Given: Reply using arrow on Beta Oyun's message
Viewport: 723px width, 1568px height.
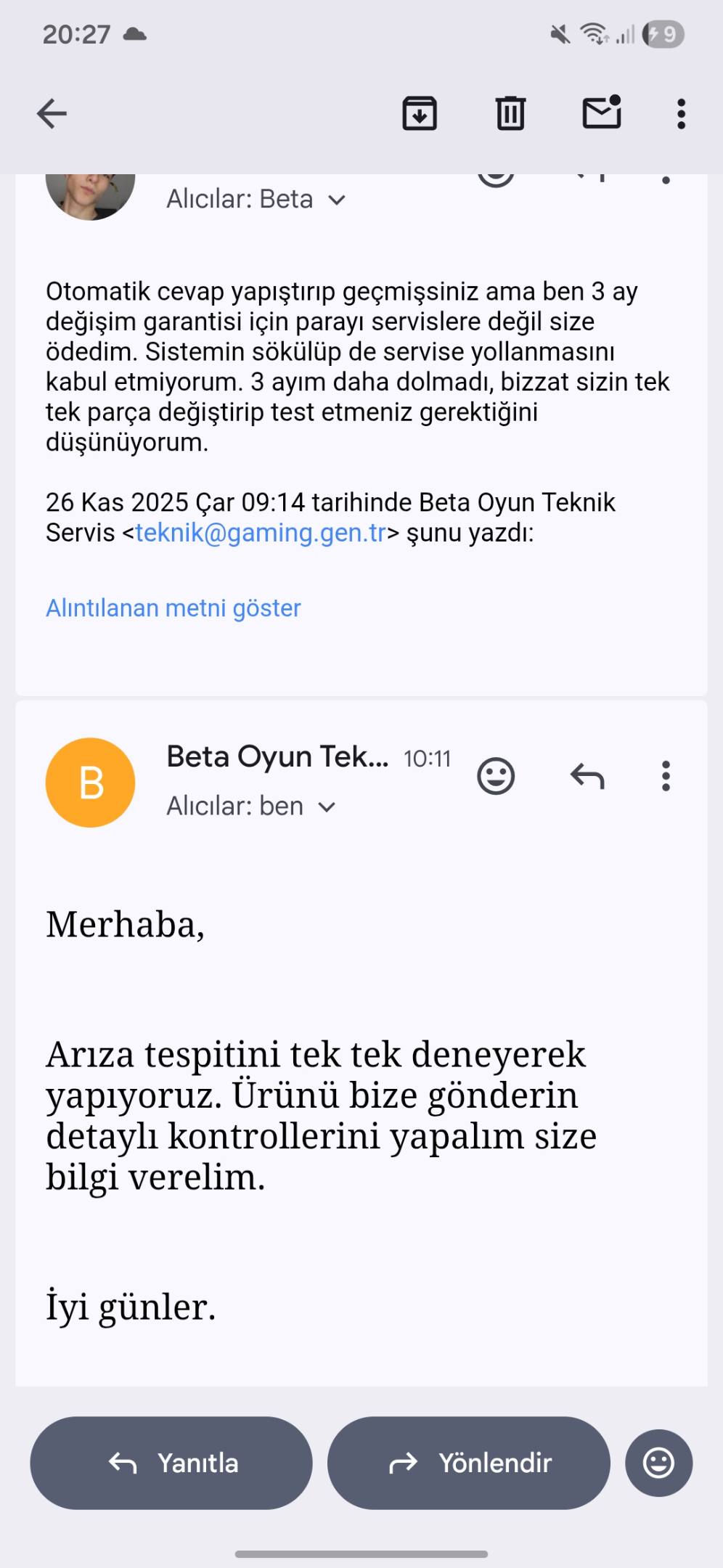Looking at the screenshot, I should [x=587, y=776].
